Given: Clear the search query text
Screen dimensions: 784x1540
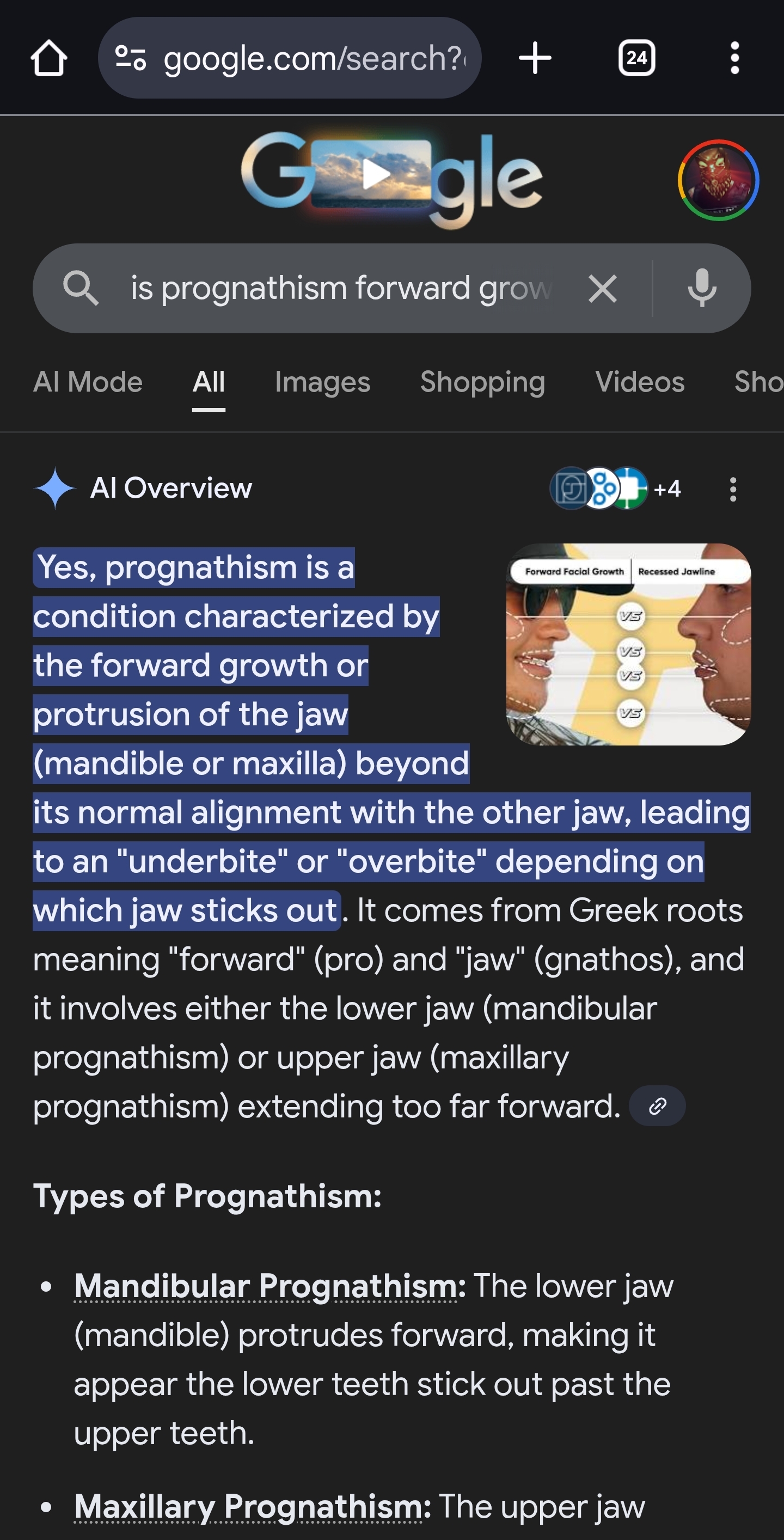Looking at the screenshot, I should point(602,289).
